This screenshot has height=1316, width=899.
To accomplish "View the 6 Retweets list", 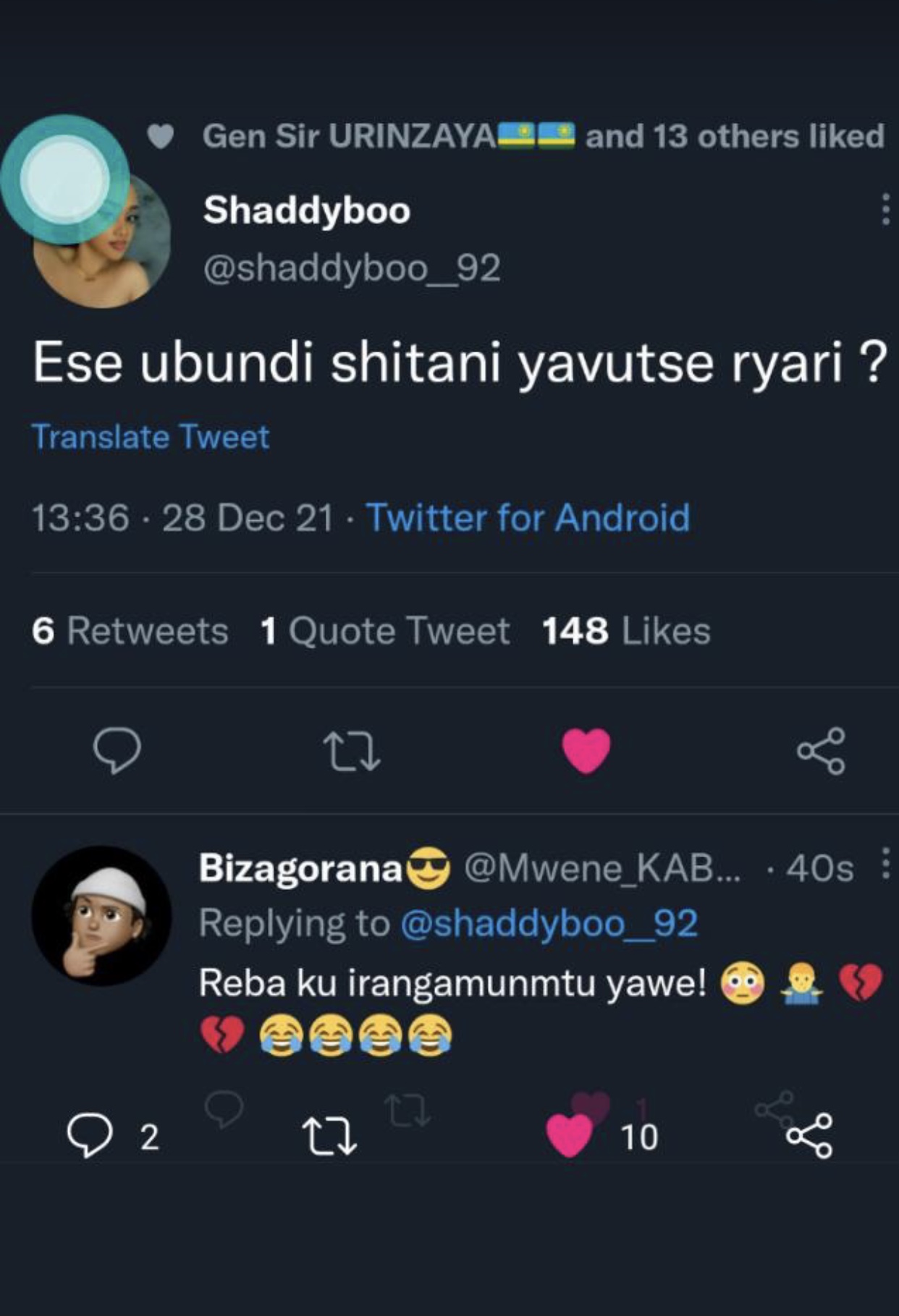I will pos(130,631).
